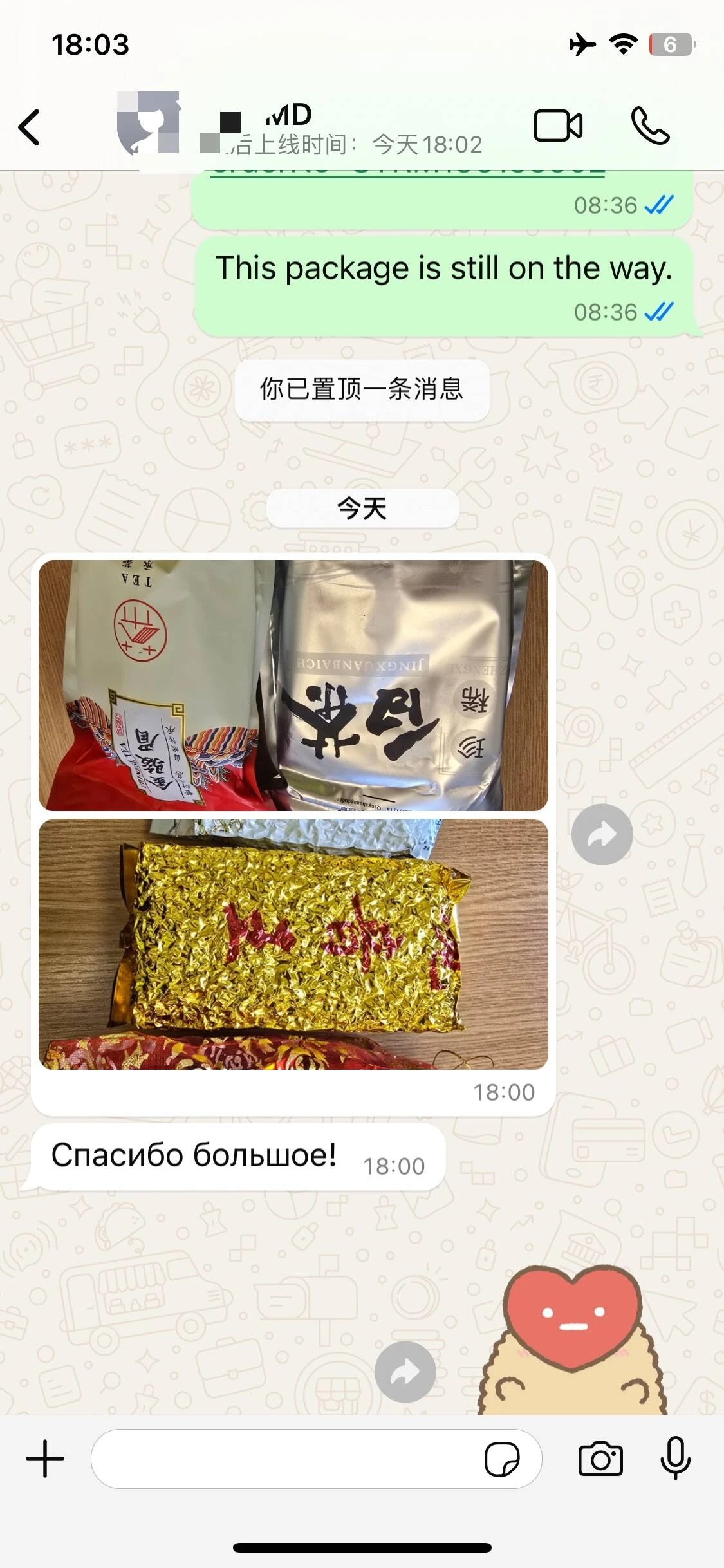The width and height of the screenshot is (724, 1568).
Task: Open the camera
Action: point(600,1459)
